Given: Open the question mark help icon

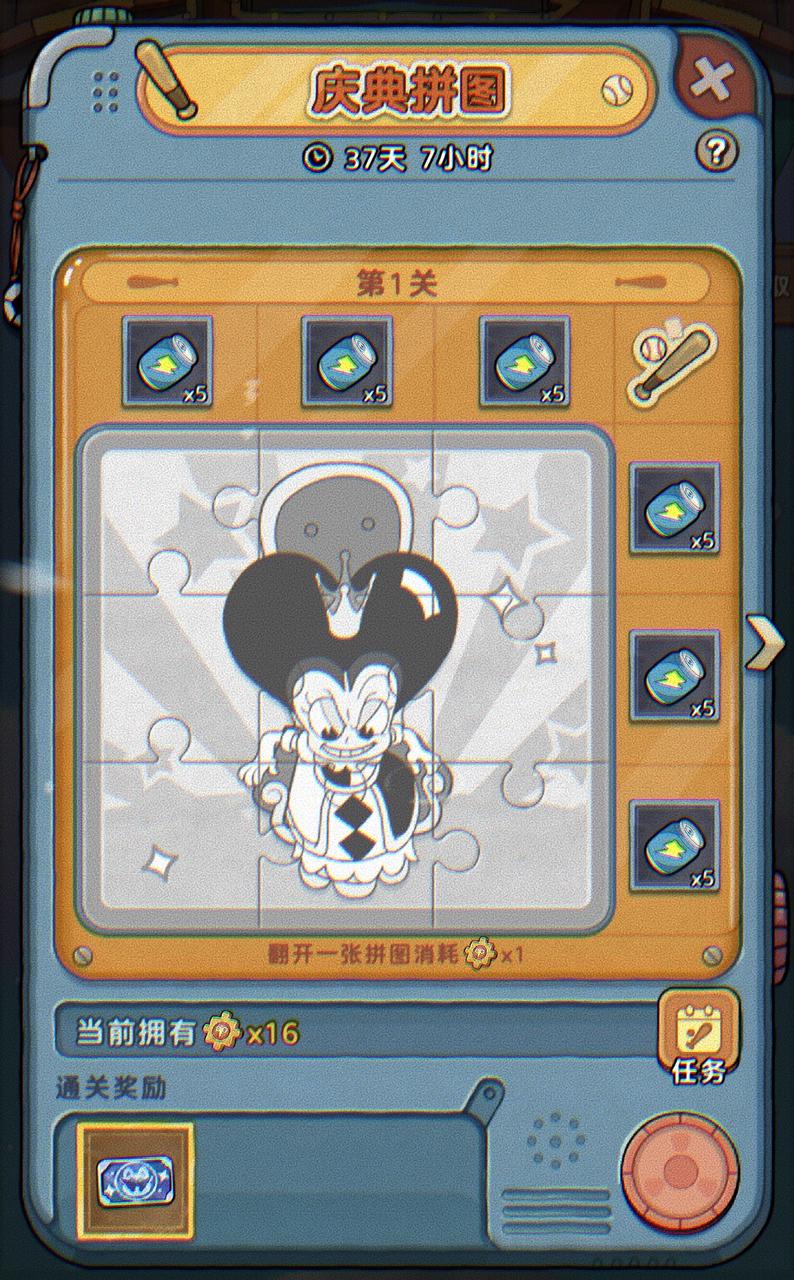Looking at the screenshot, I should pyautogui.click(x=716, y=152).
